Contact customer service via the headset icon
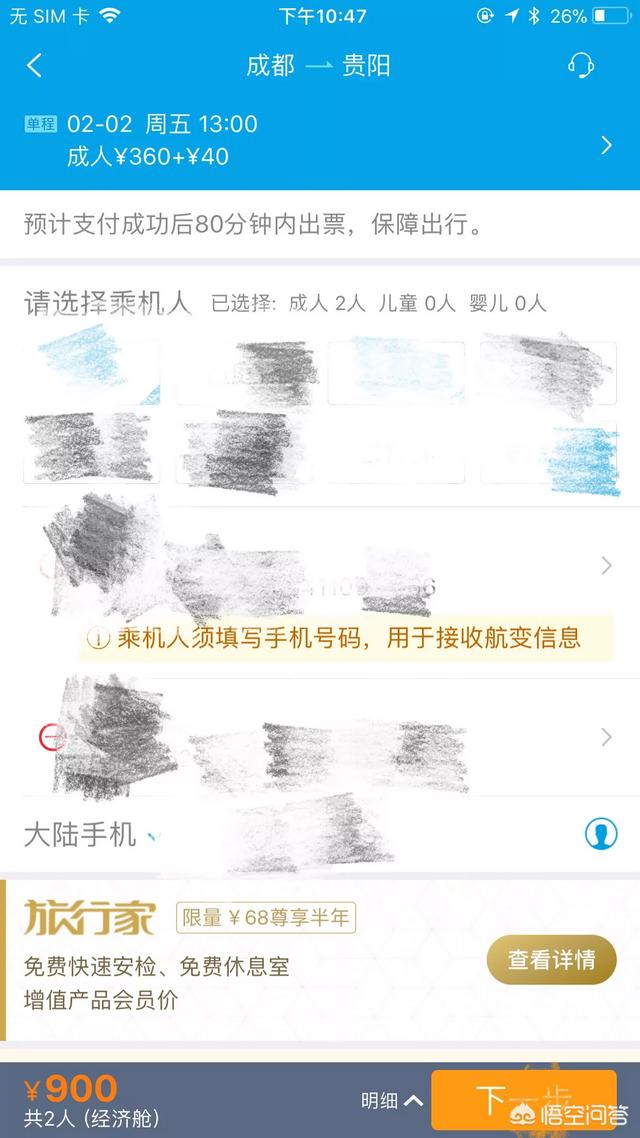The image size is (640, 1138). (581, 66)
